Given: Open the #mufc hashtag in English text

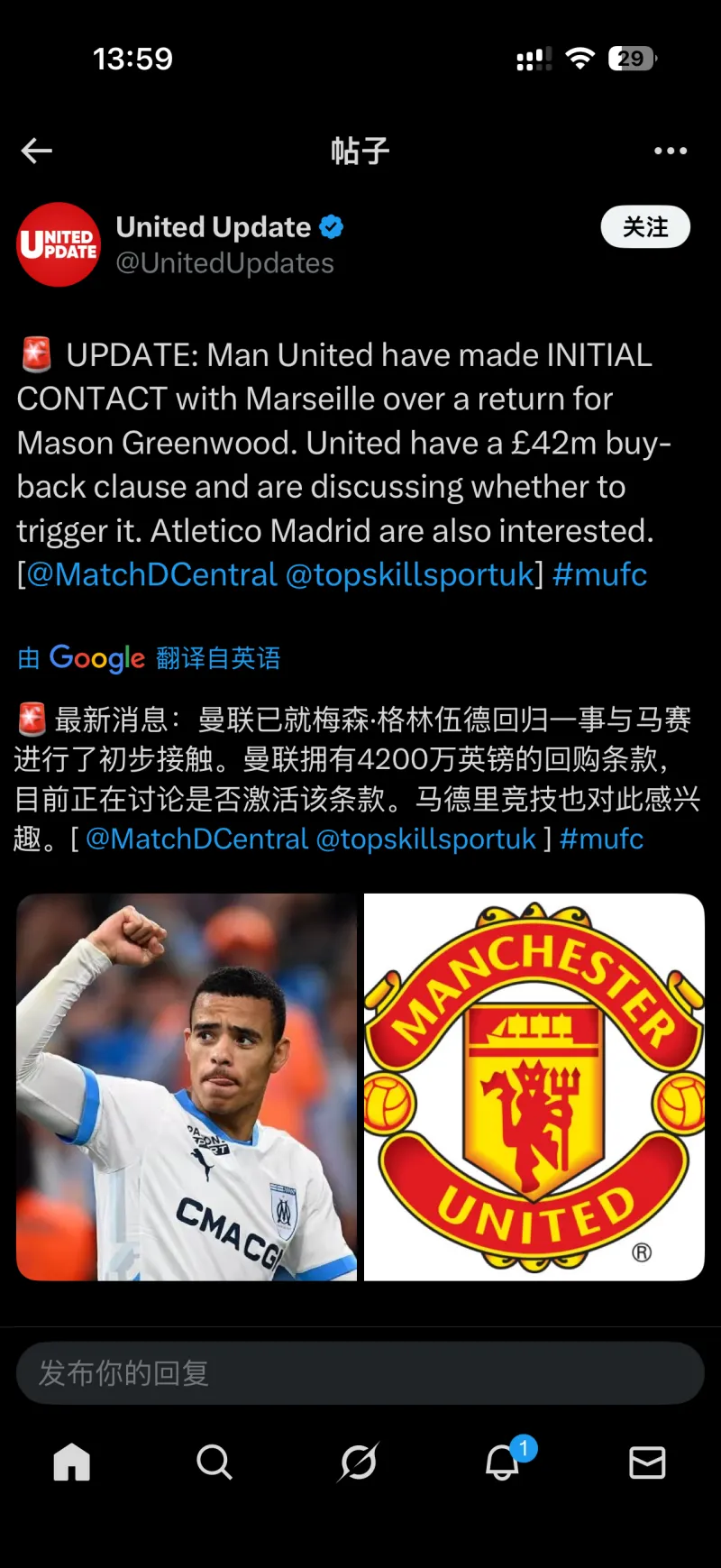Looking at the screenshot, I should tap(599, 574).
